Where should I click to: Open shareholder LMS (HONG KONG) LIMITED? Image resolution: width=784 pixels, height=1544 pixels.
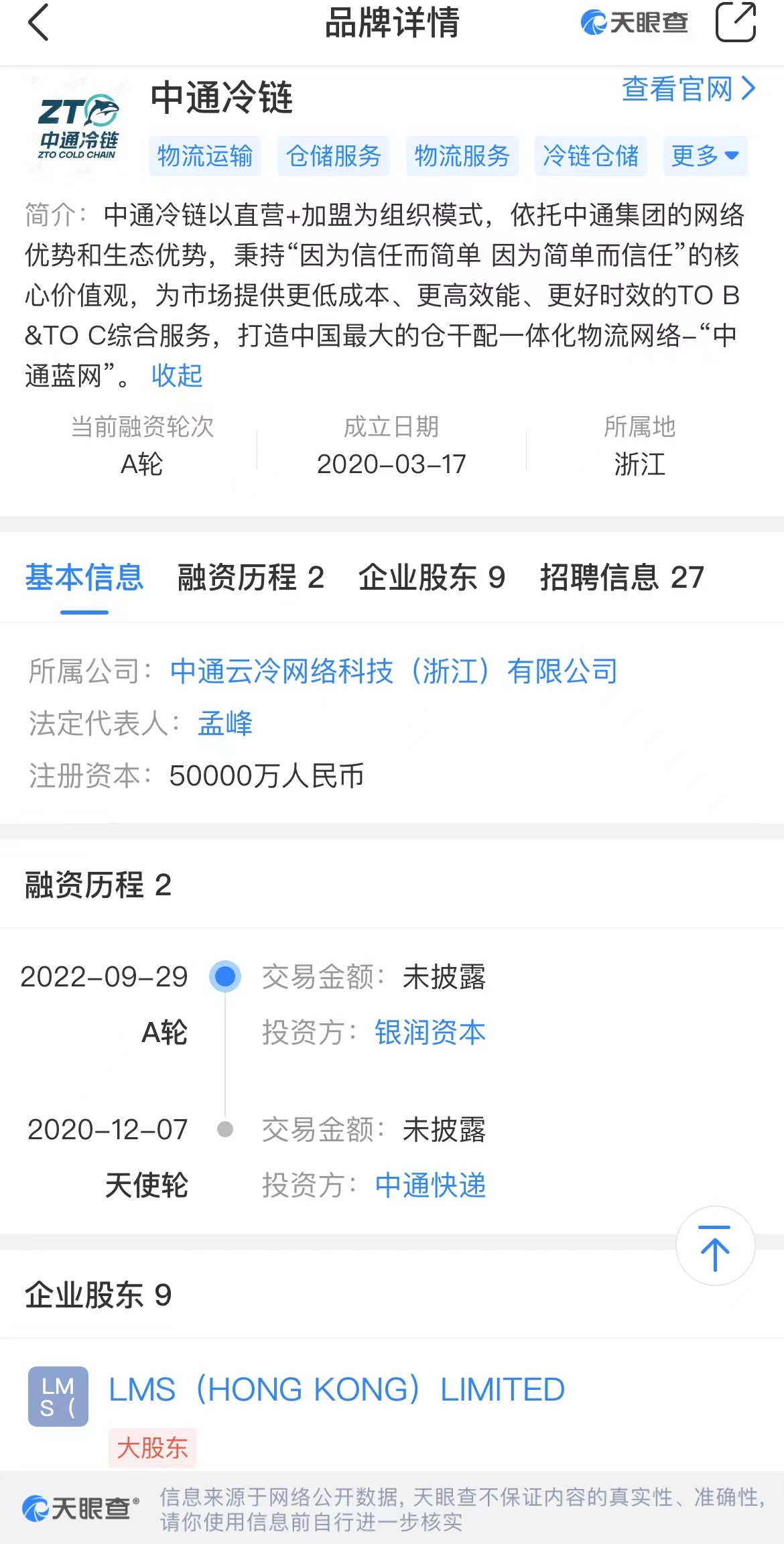coord(337,1389)
